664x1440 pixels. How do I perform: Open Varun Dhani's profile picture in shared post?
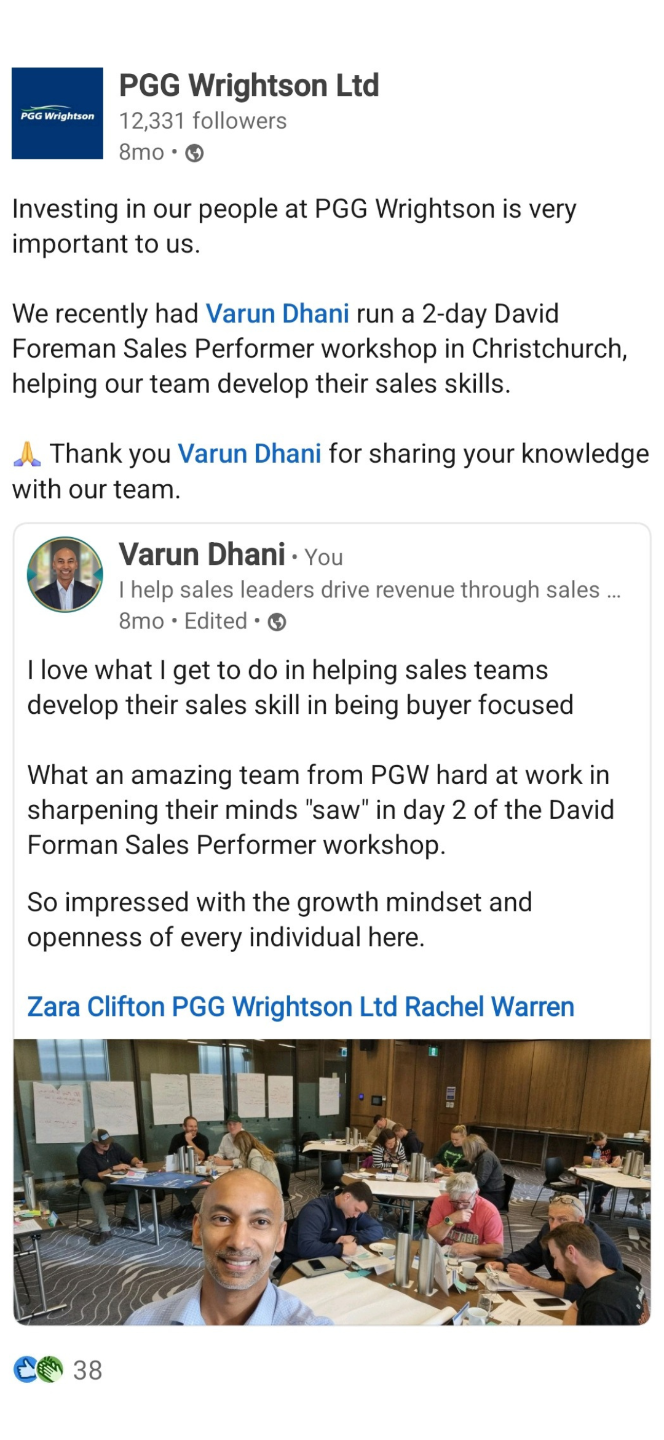click(x=65, y=575)
